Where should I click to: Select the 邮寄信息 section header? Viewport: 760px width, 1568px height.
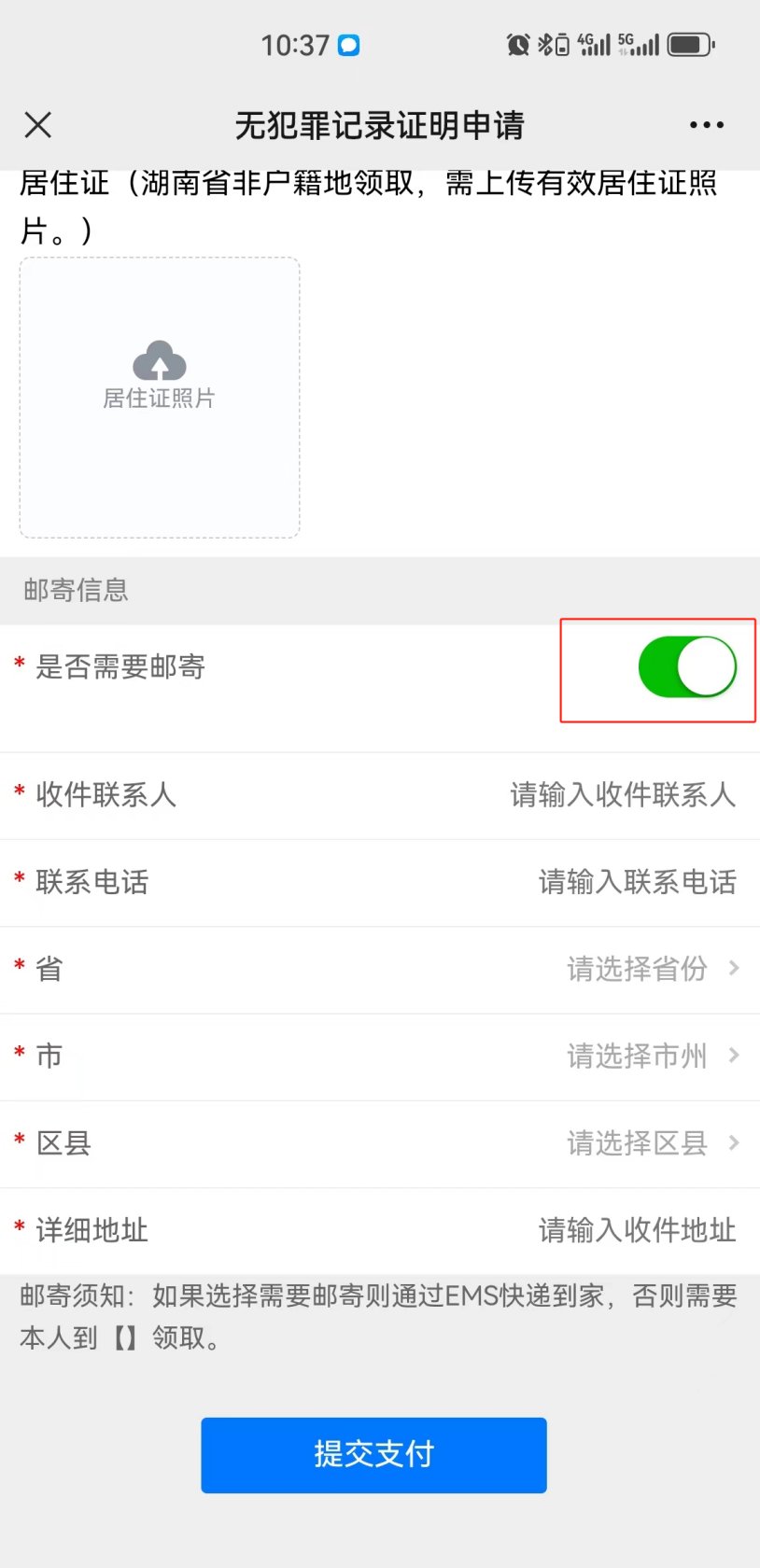tap(75, 590)
